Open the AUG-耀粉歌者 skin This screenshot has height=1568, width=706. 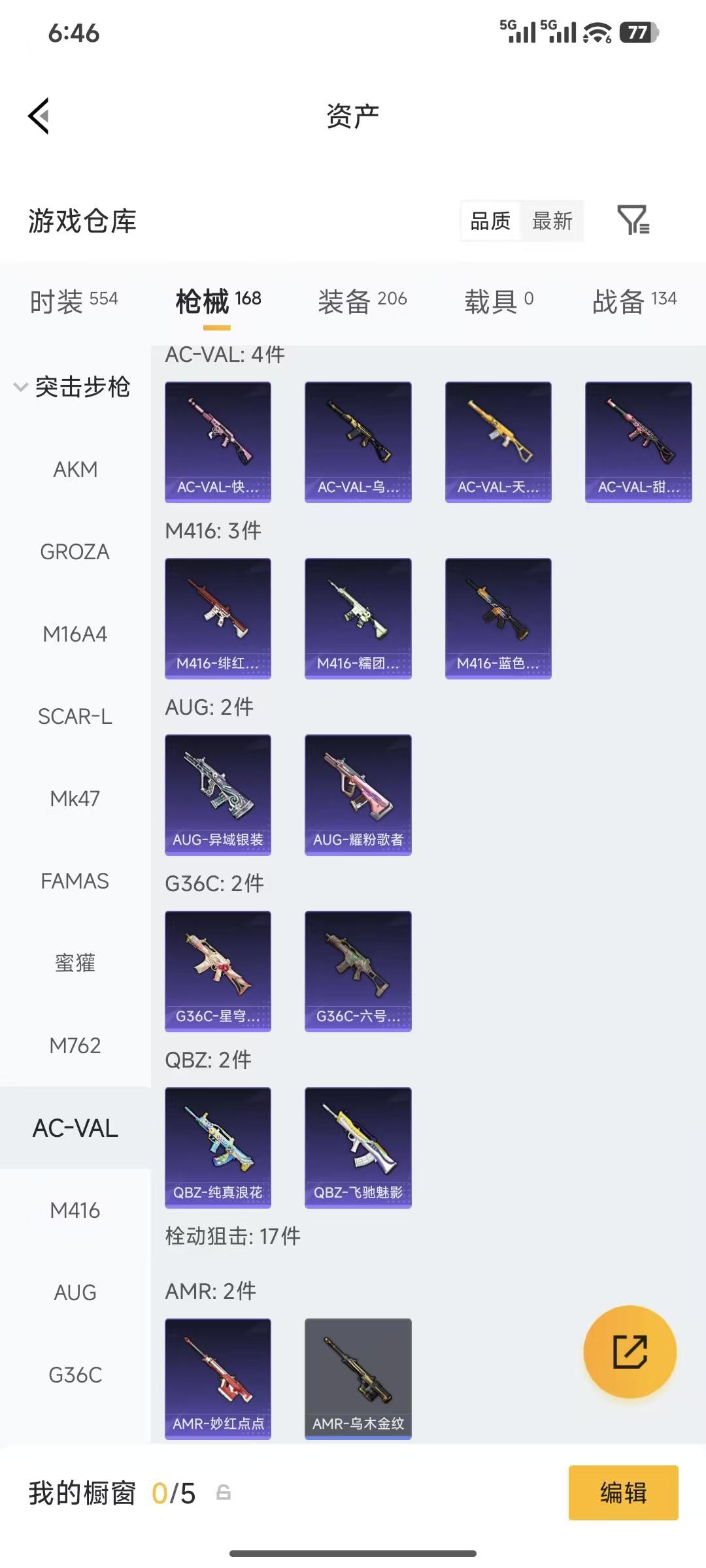pos(358,794)
